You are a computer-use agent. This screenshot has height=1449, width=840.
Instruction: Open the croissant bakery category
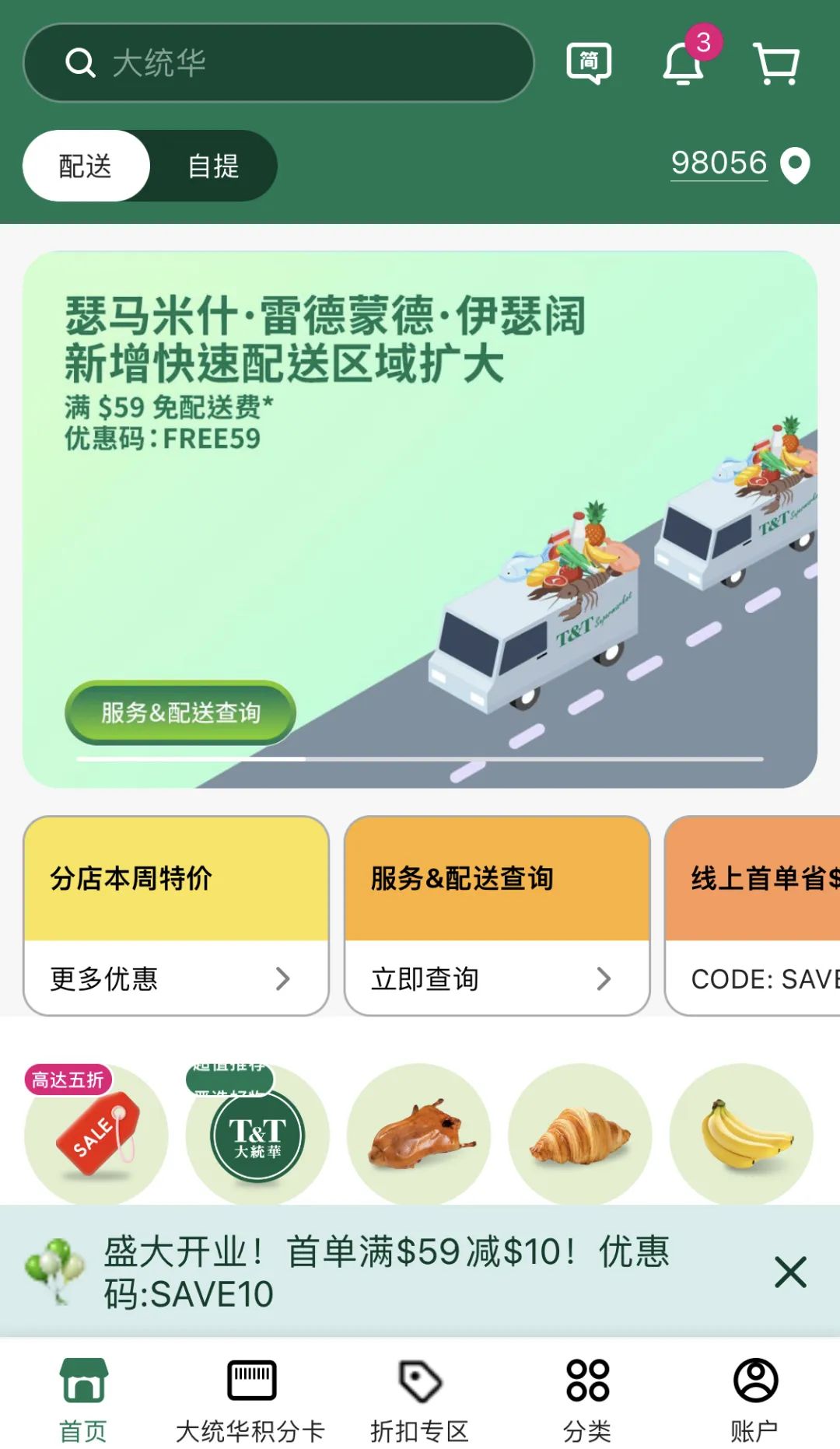coord(580,1134)
